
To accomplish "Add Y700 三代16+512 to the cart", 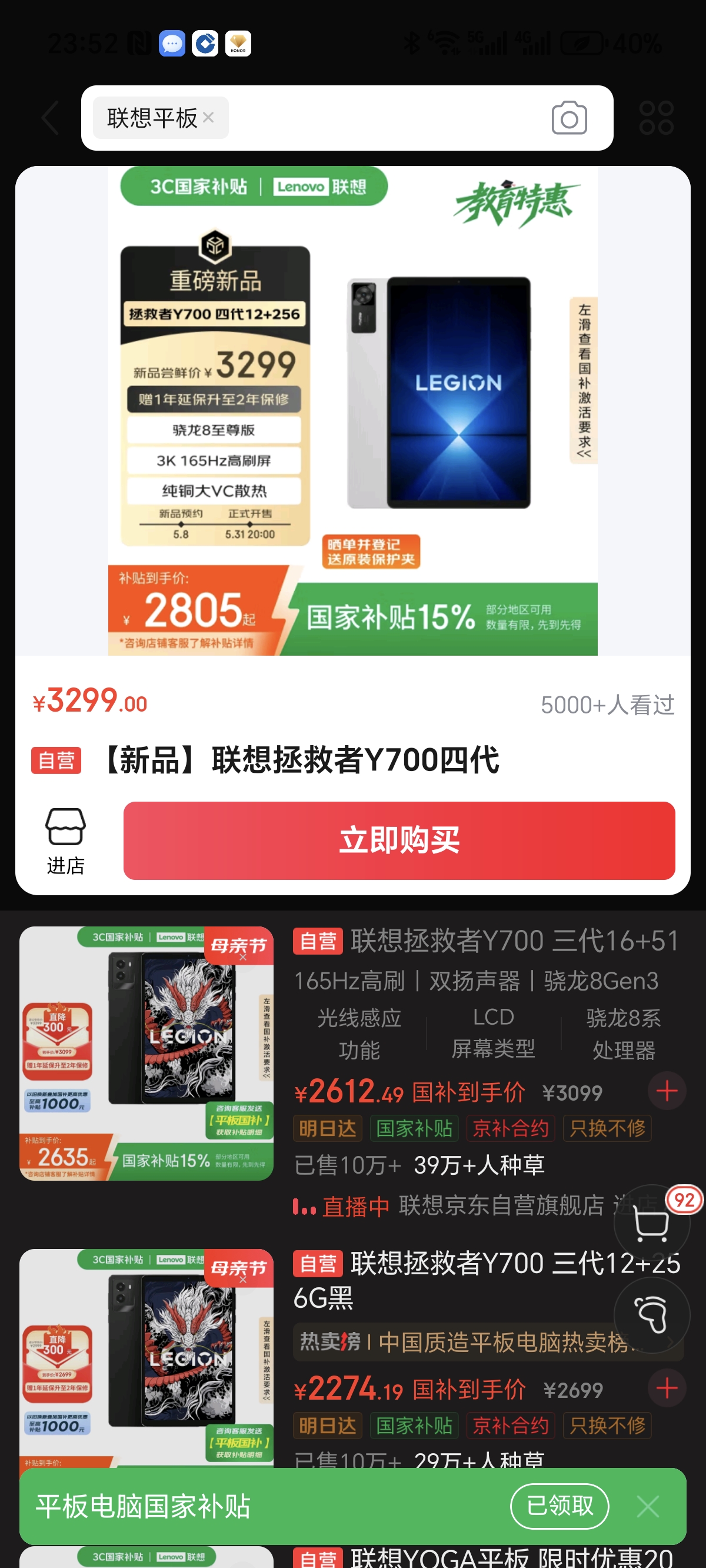I will point(667,1091).
